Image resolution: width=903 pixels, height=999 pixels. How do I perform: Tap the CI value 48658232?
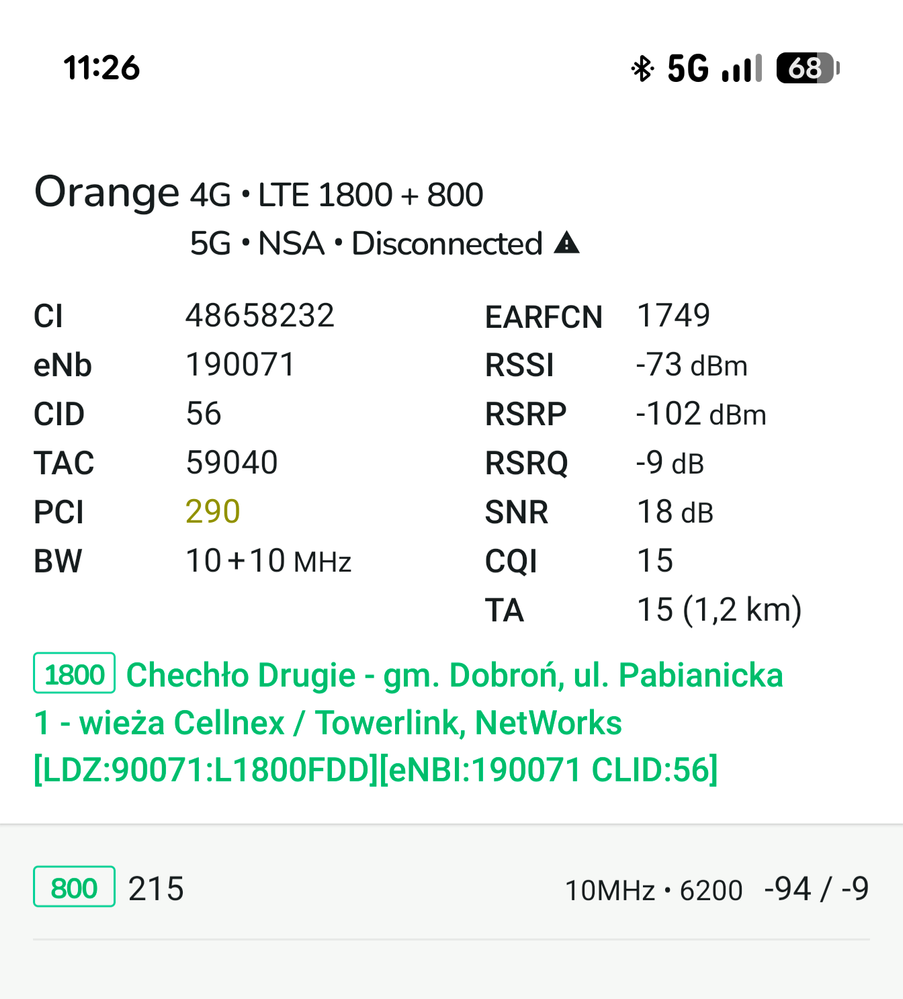(x=259, y=315)
